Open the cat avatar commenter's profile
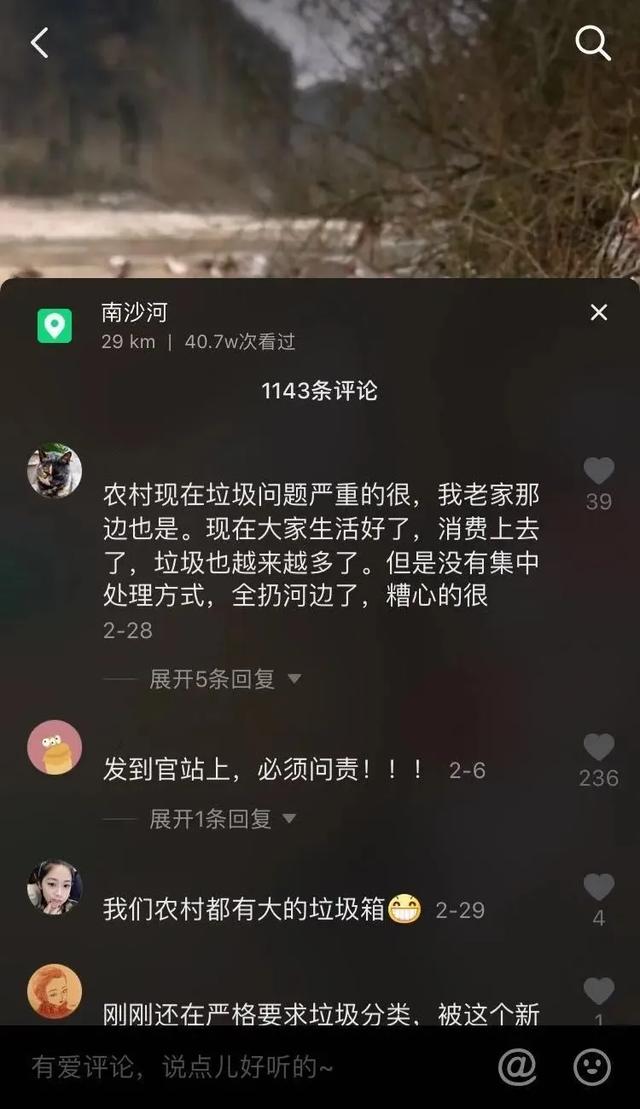Viewport: 640px width, 1109px height. (54, 470)
